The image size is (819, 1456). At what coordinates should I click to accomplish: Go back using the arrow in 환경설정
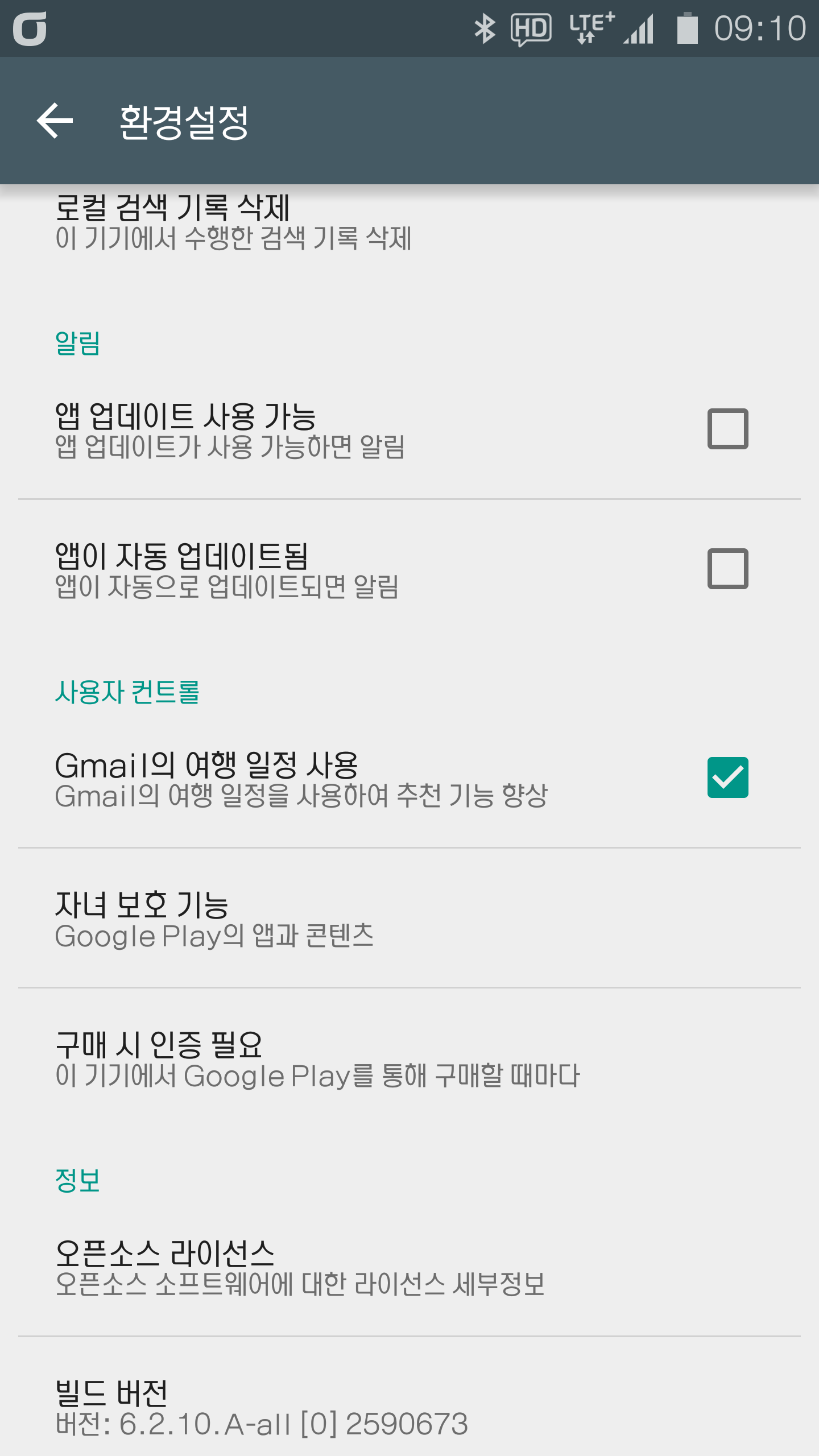point(55,121)
